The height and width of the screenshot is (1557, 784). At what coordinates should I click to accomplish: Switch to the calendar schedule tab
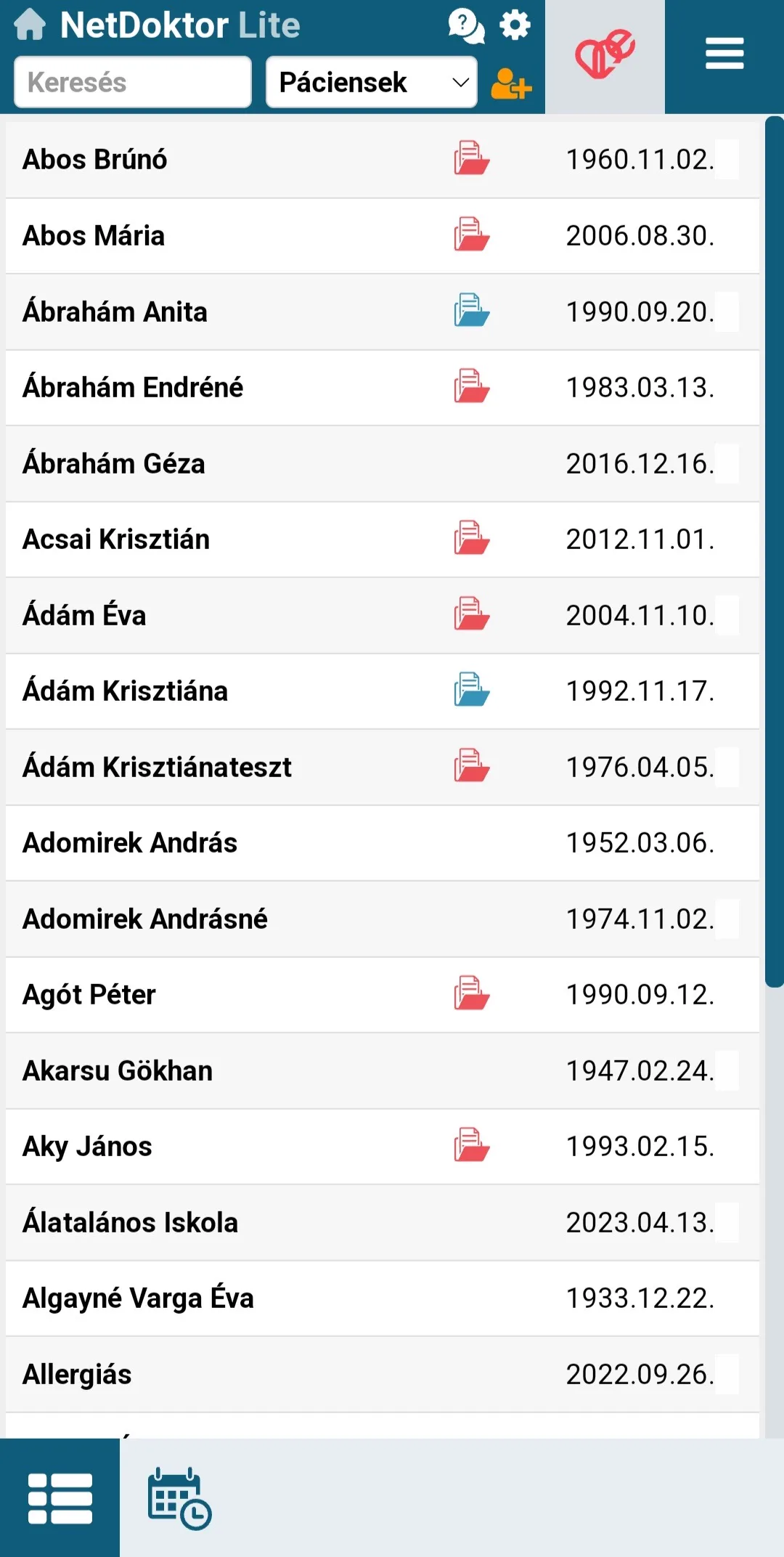179,1498
